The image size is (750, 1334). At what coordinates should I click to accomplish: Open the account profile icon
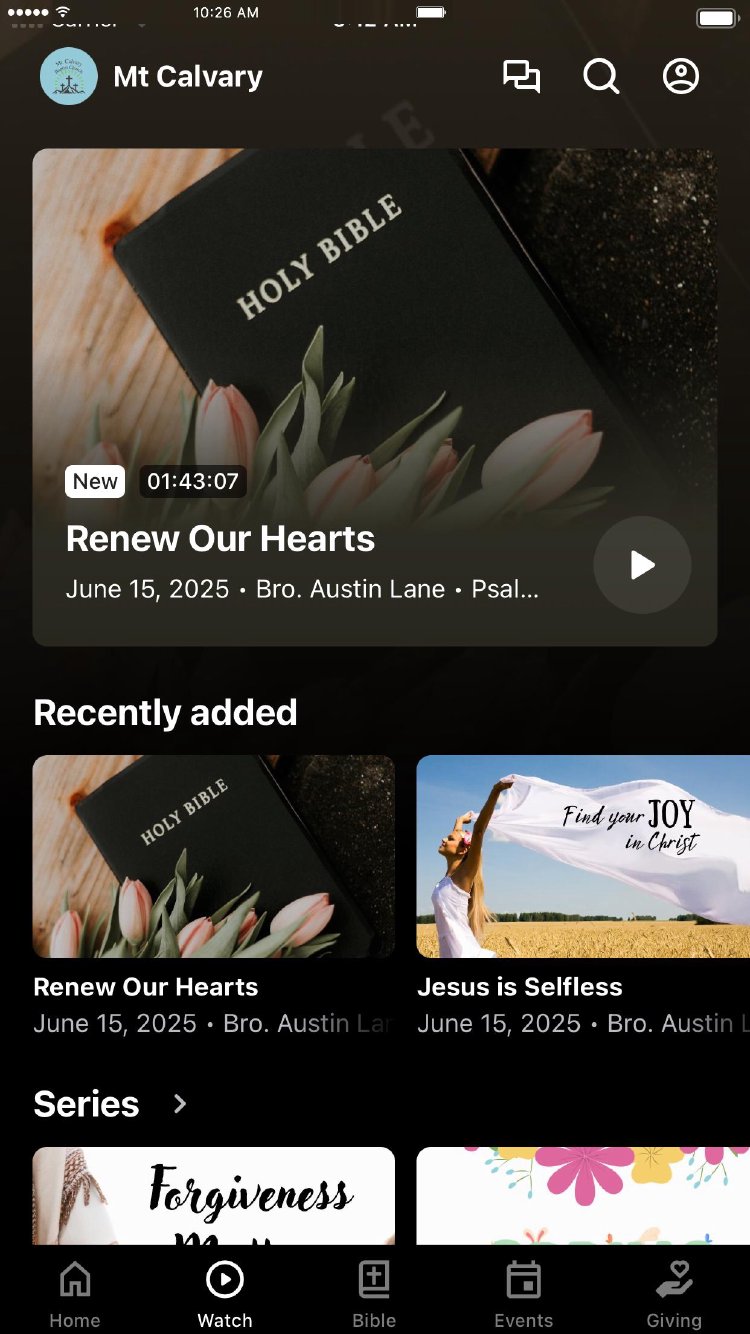click(x=681, y=77)
